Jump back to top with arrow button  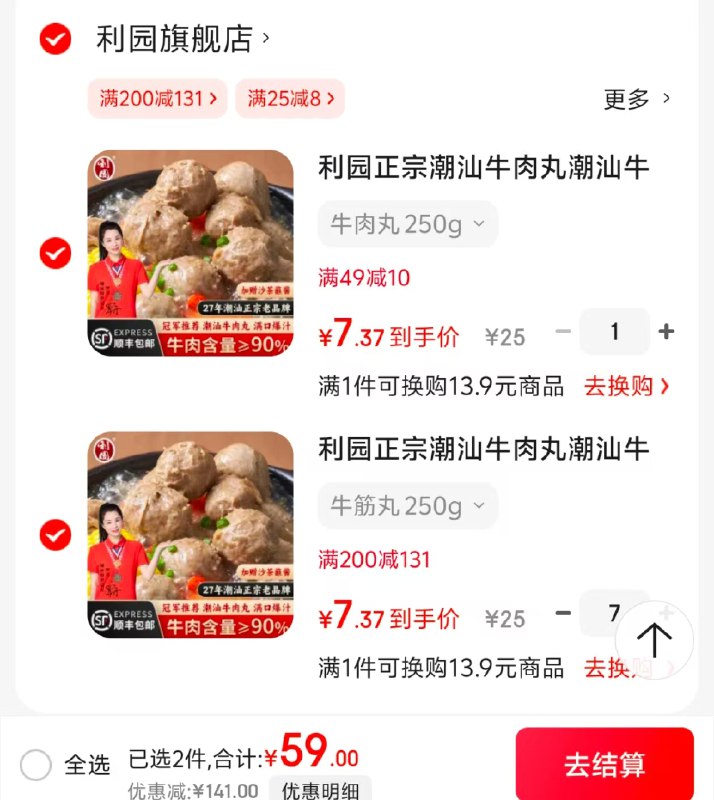tap(654, 640)
